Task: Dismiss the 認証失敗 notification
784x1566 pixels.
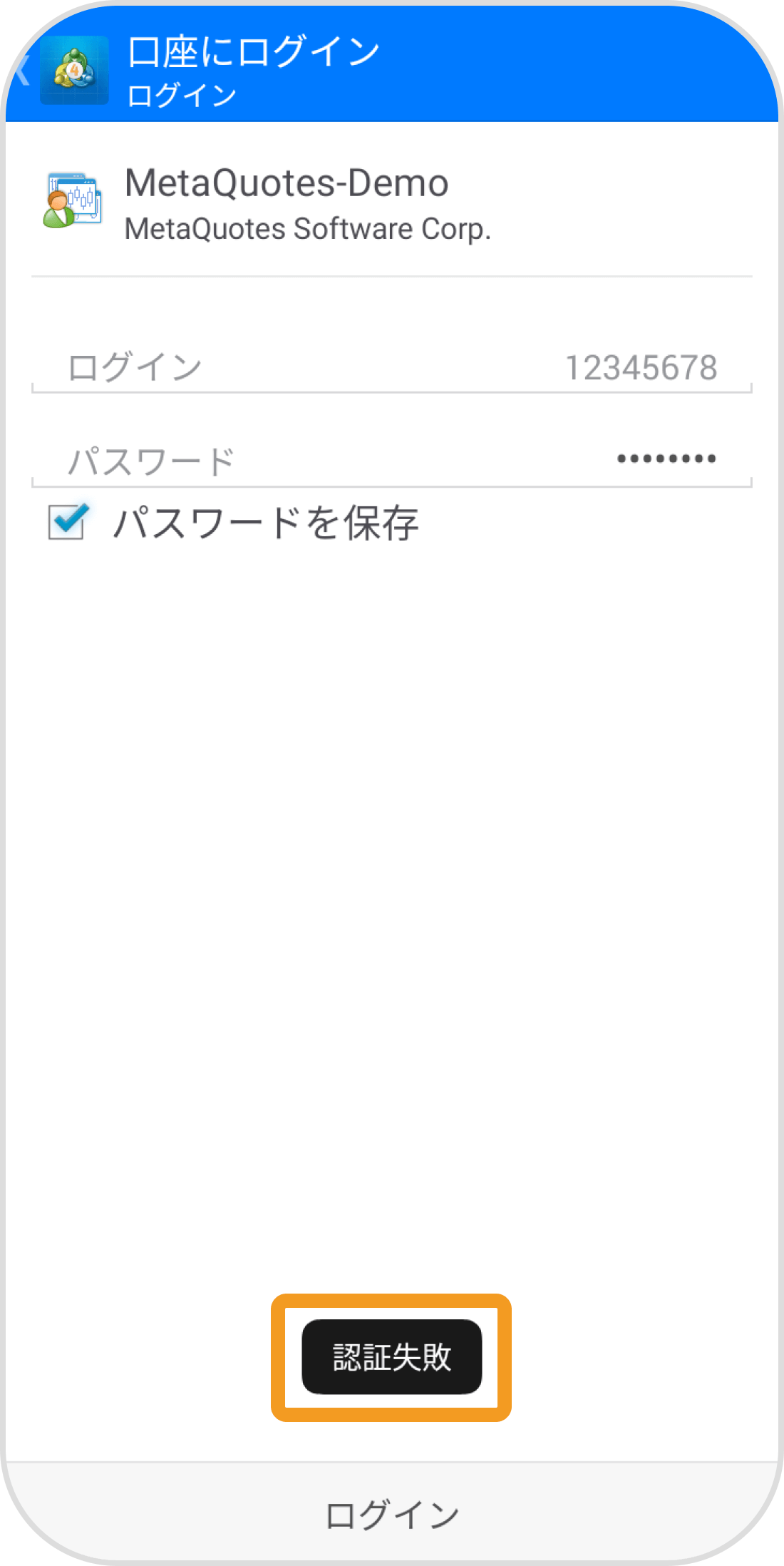Action: 391,1356
